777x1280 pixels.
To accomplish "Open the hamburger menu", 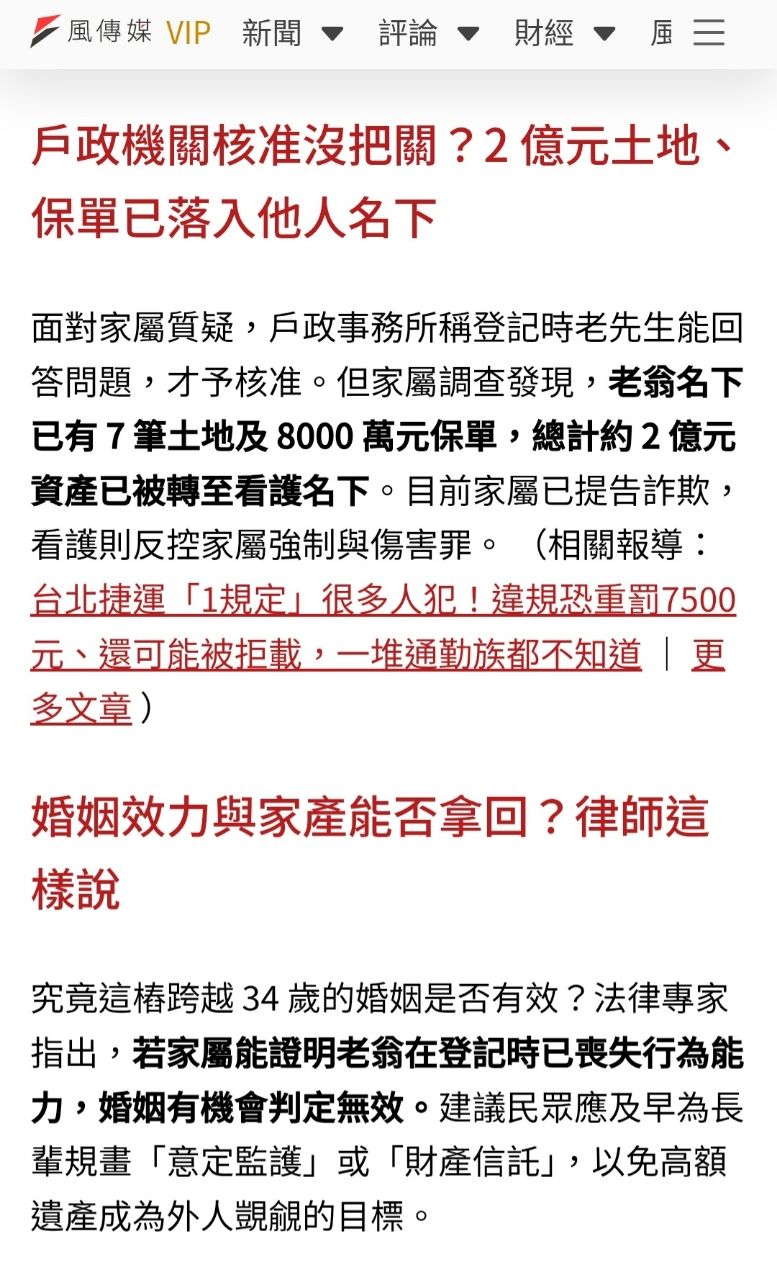I will point(709,33).
